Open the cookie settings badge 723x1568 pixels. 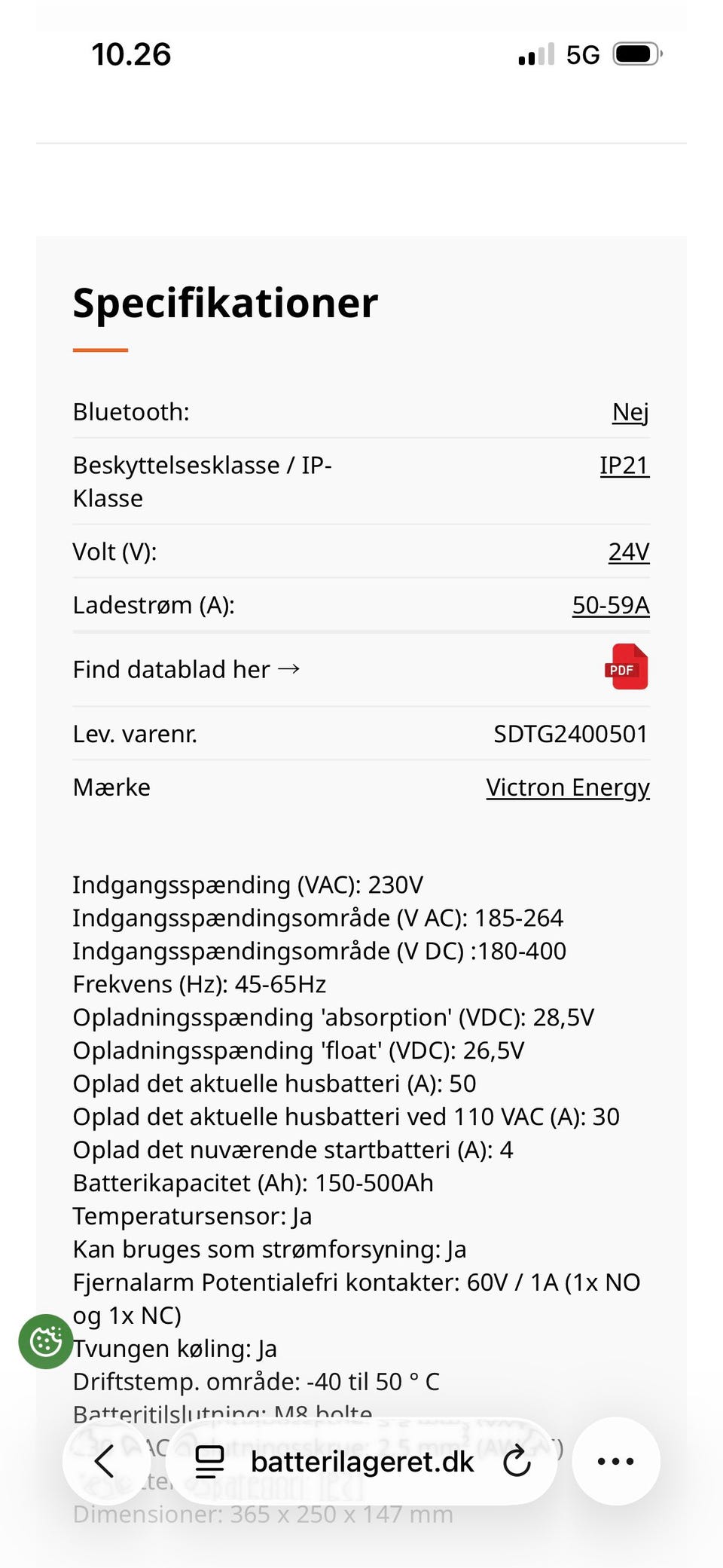pos(46,1341)
